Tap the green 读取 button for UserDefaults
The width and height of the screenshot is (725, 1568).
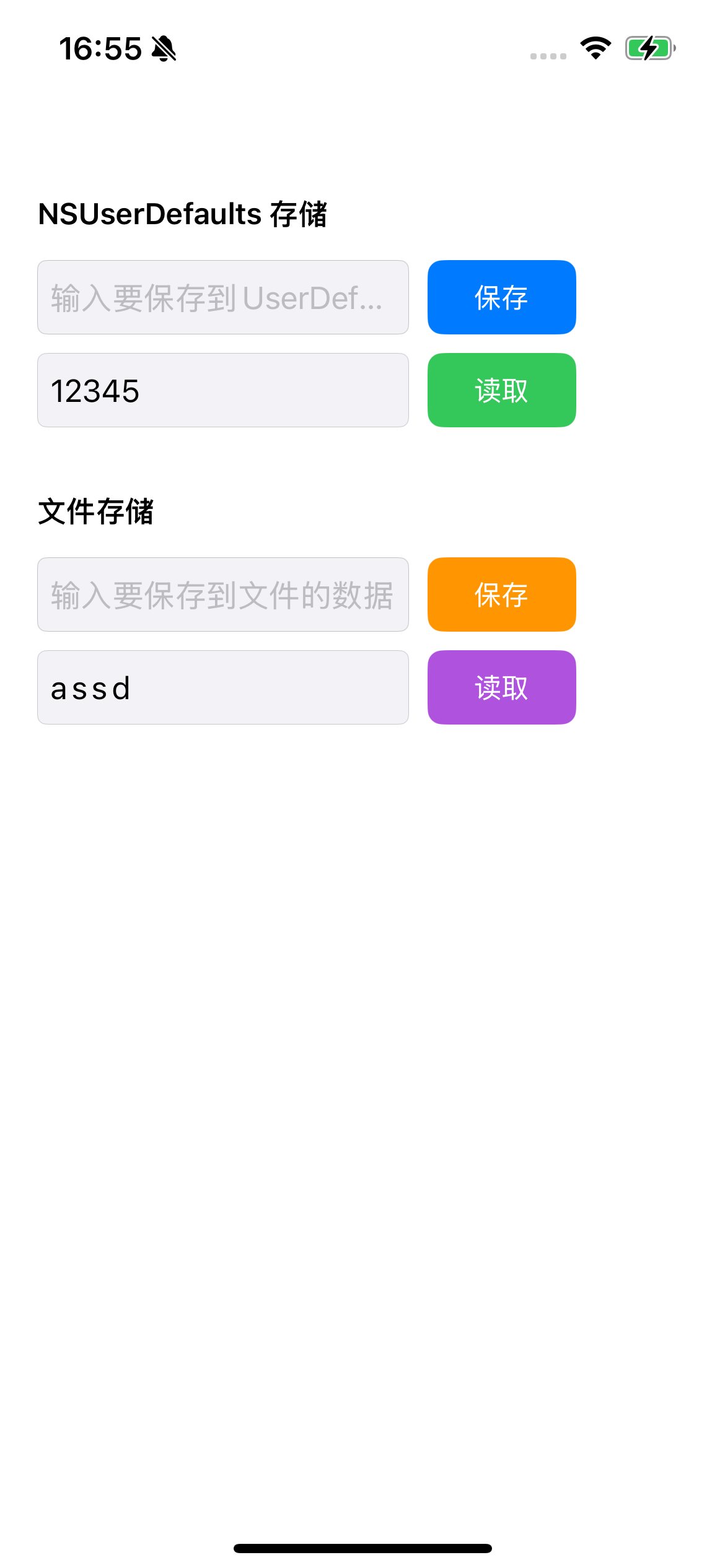[501, 390]
